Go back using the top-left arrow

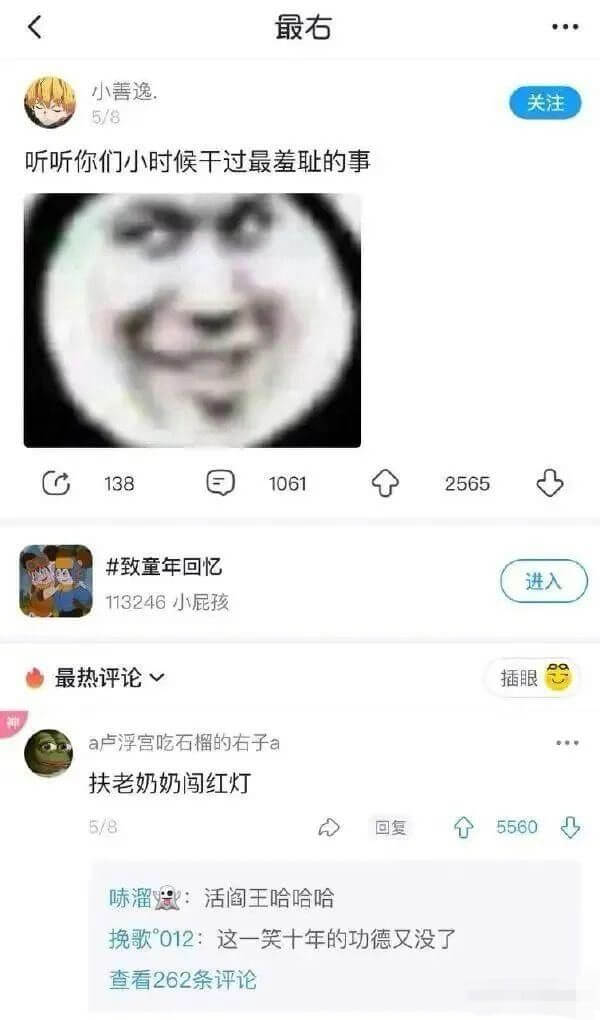tap(35, 27)
